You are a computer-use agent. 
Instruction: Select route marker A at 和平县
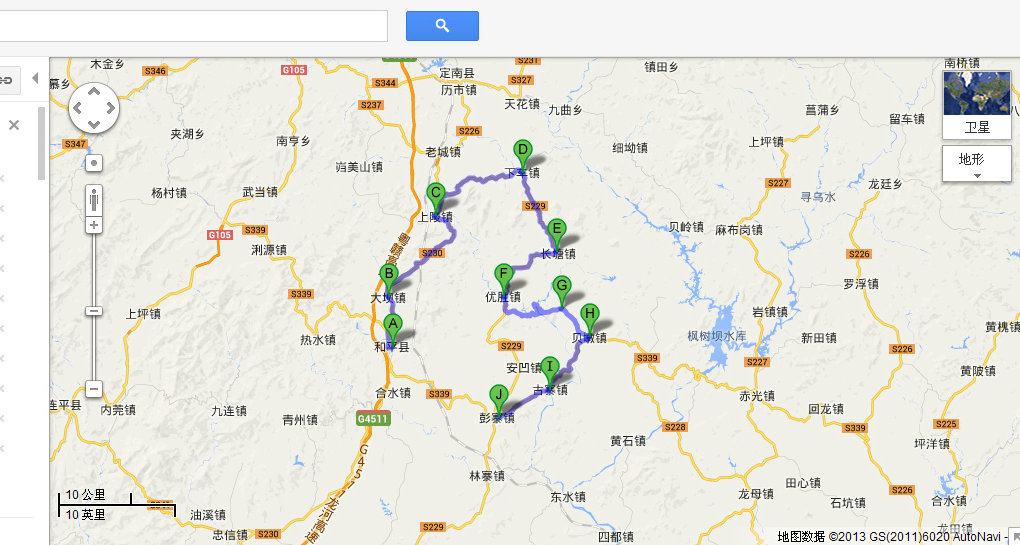[x=393, y=324]
